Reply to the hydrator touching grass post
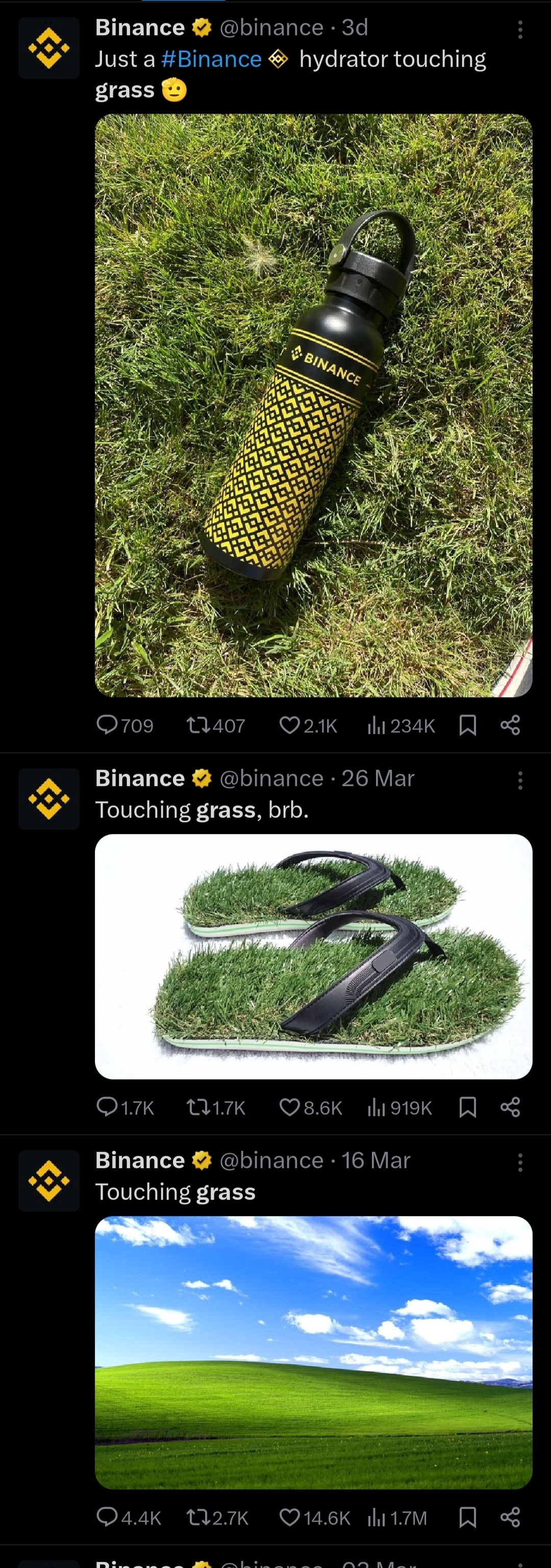Viewport: 551px width, 1568px height. [x=108, y=724]
